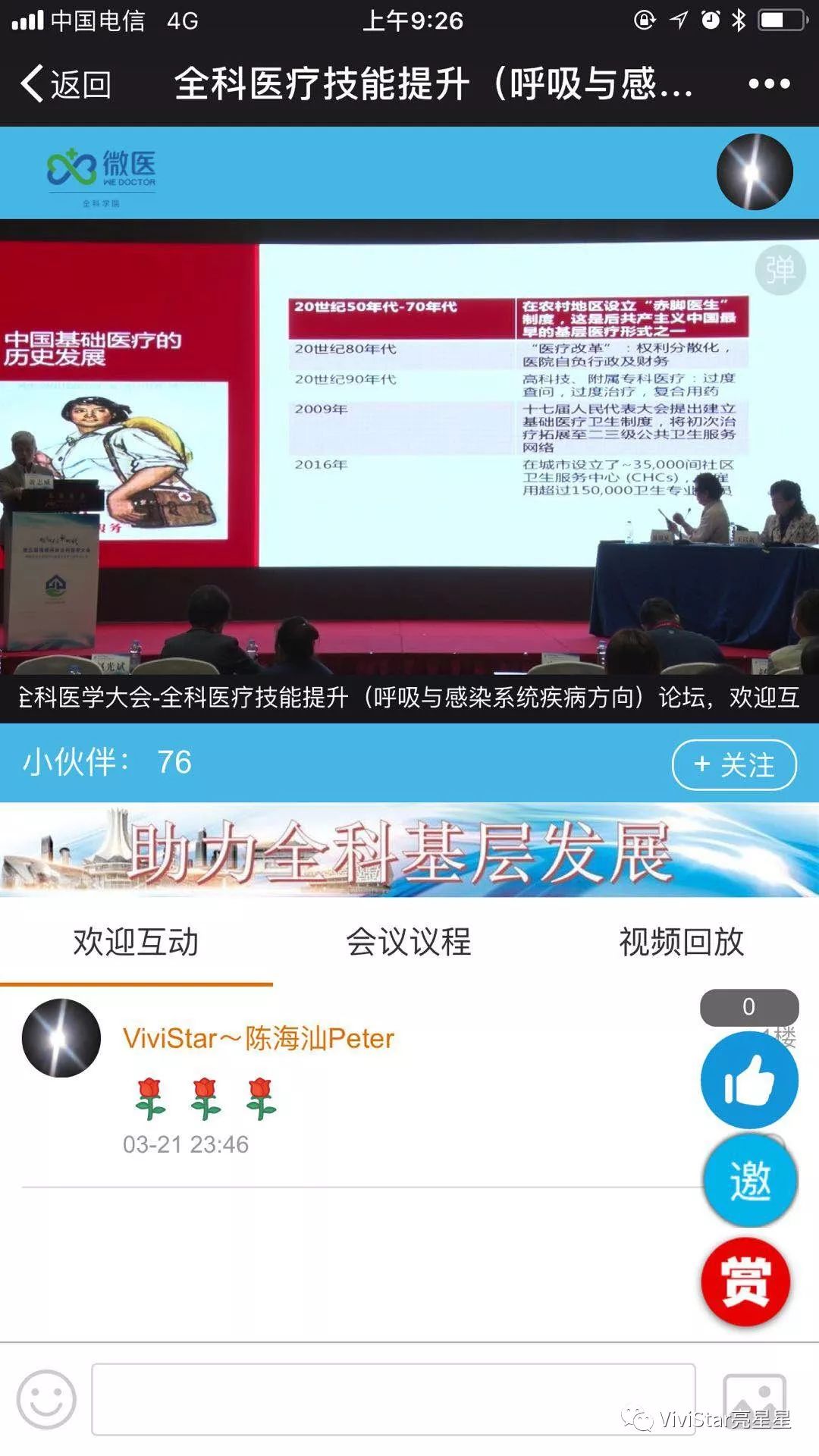
Task: Tap the 邀 invite button
Action: click(749, 1180)
